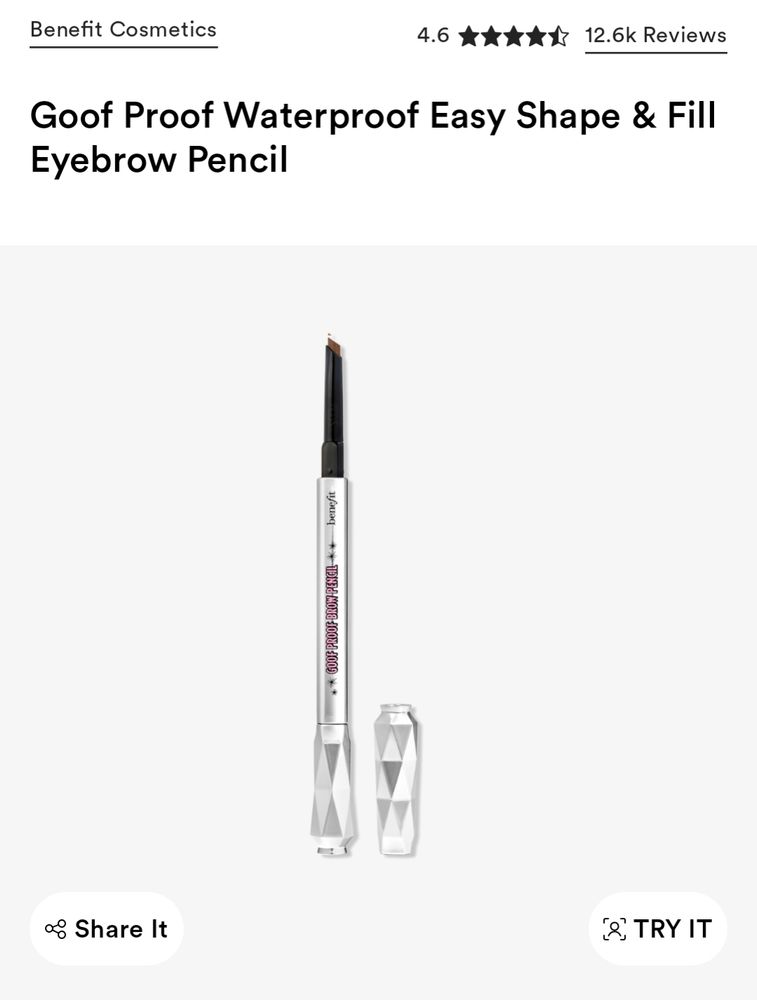The height and width of the screenshot is (1000, 757).
Task: Click the Benefit Cosmetics brand link
Action: click(x=123, y=30)
